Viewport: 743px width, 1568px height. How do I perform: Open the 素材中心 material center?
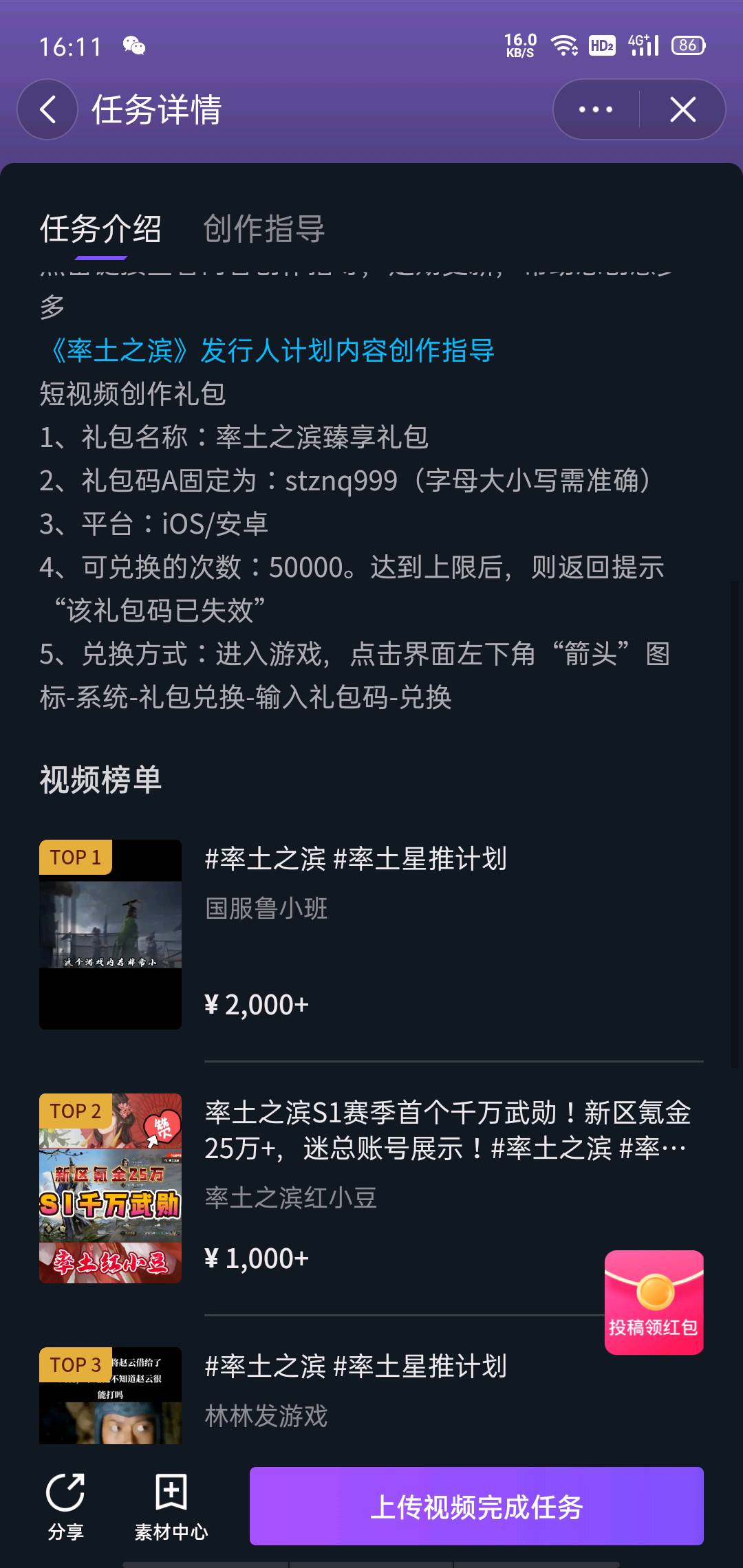pos(171,1506)
